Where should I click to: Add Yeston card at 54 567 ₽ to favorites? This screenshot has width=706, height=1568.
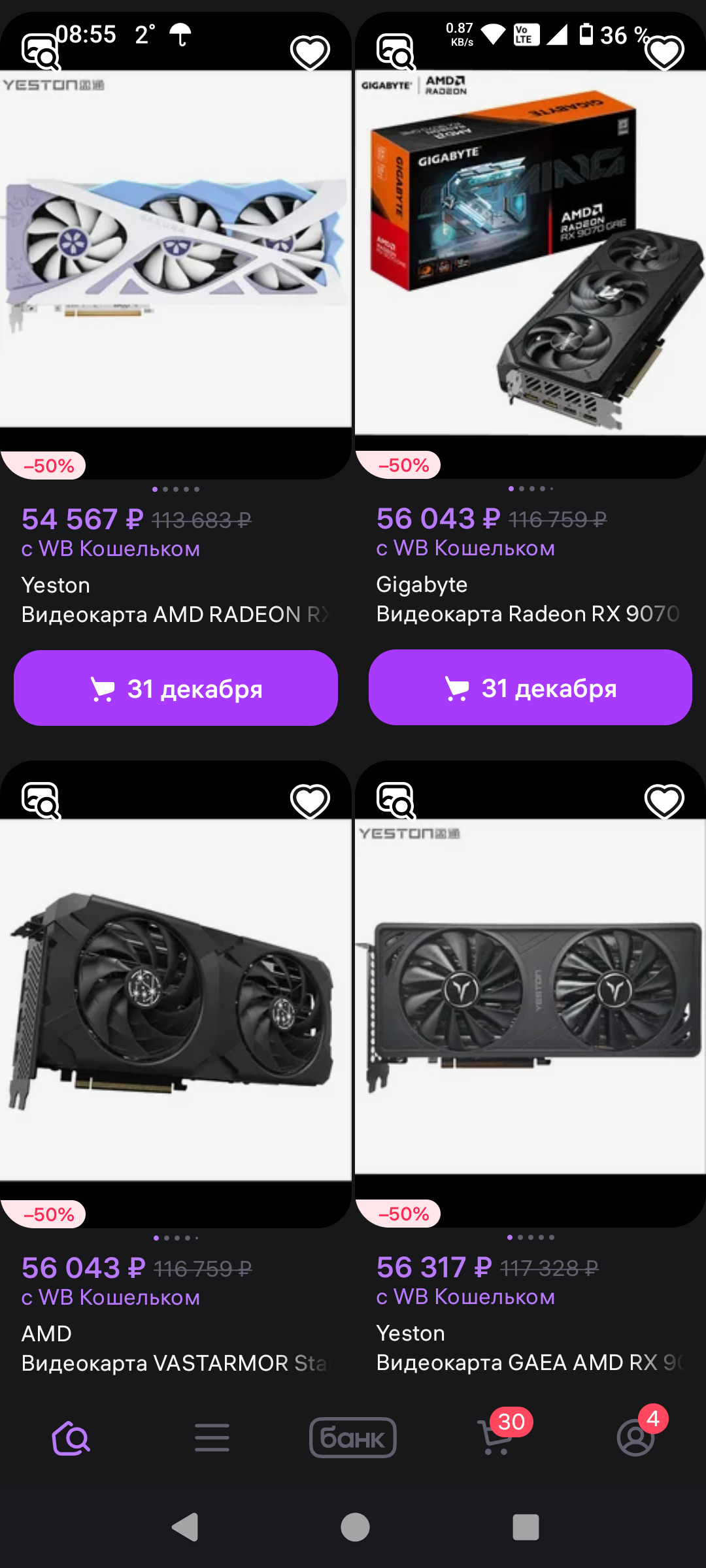[310, 52]
